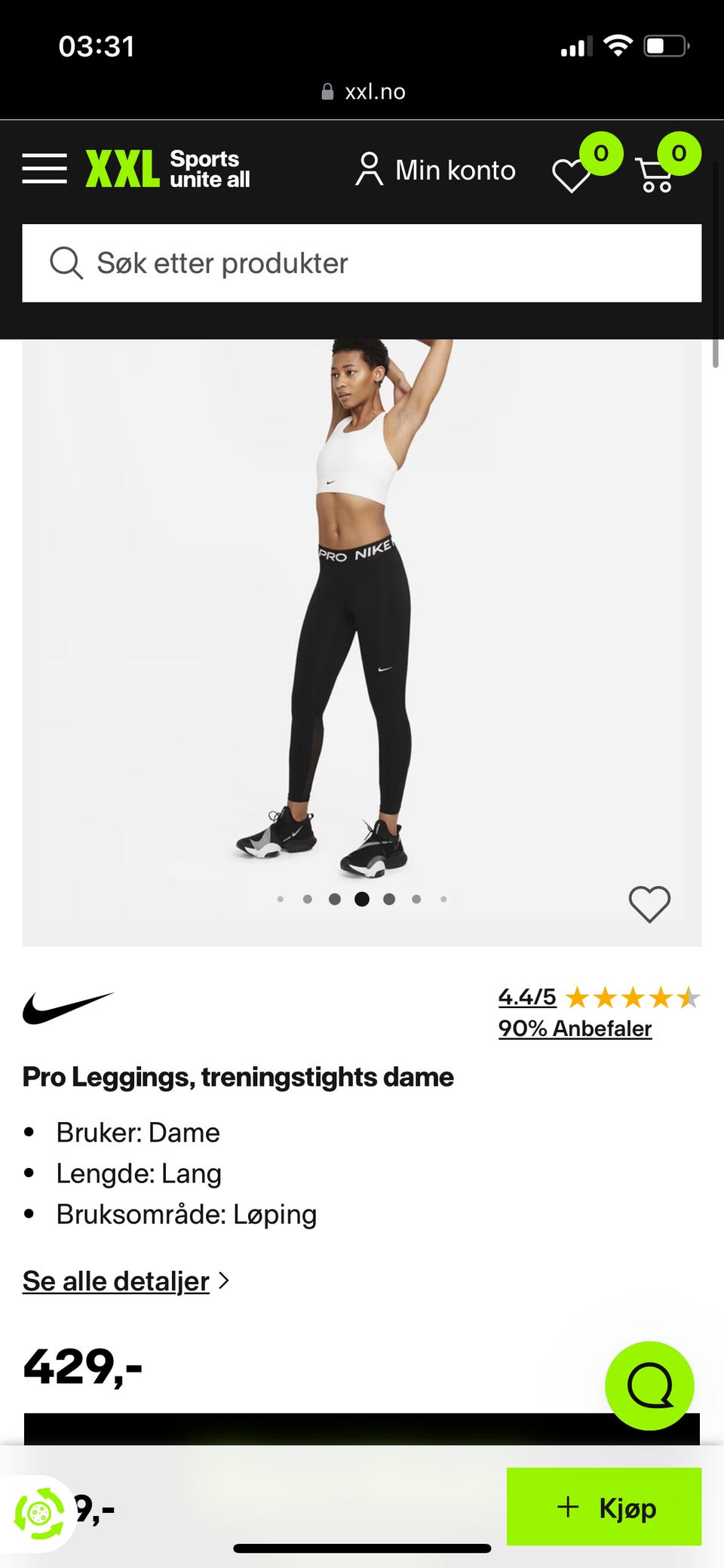
Task: Open the 4.4/5 rating reviews
Action: (527, 997)
